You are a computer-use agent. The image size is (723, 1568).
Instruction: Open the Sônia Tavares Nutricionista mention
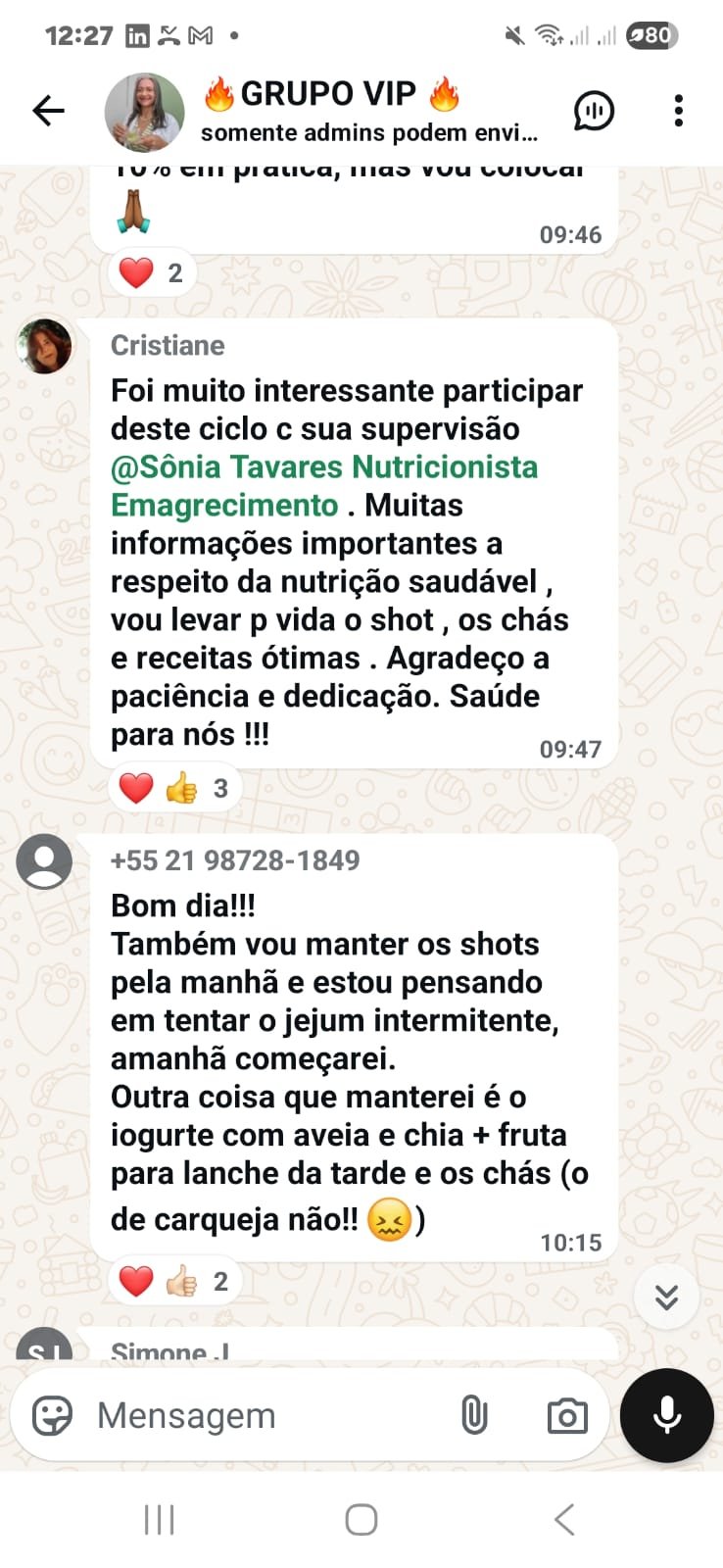323,485
